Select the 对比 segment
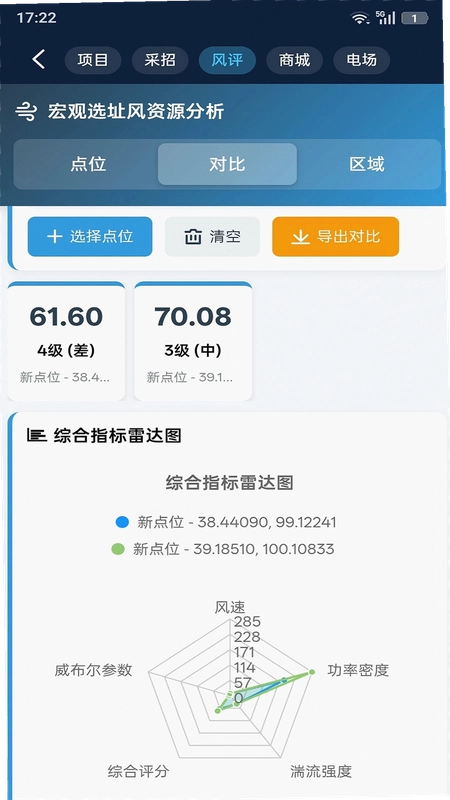The height and width of the screenshot is (800, 450). [227, 164]
